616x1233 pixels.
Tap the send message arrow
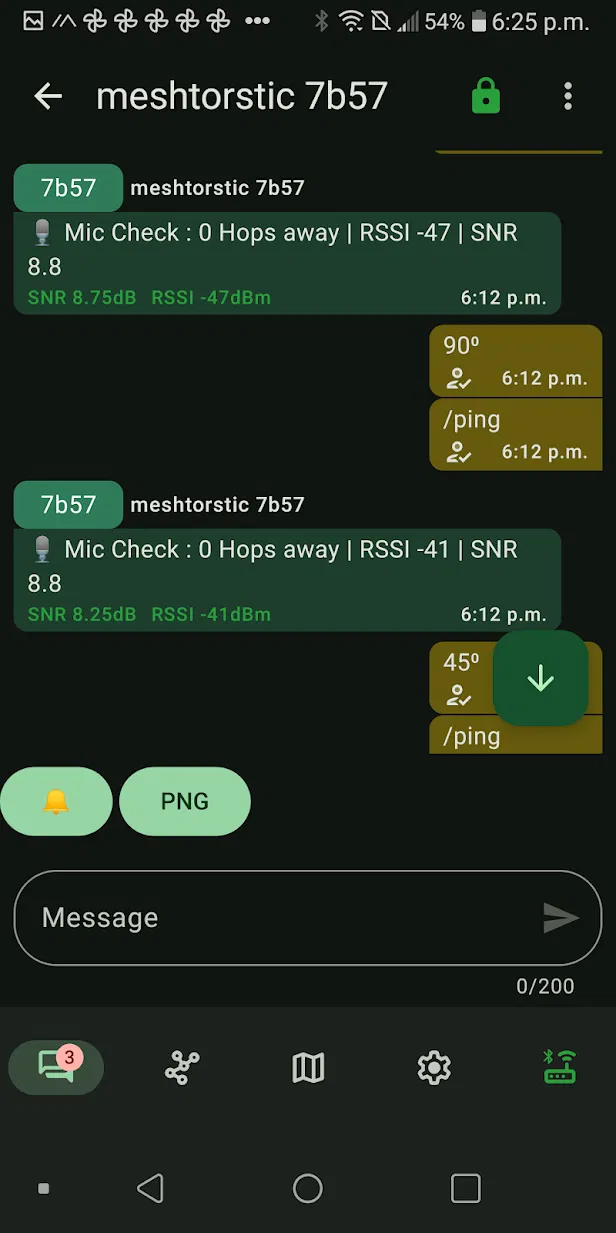560,918
